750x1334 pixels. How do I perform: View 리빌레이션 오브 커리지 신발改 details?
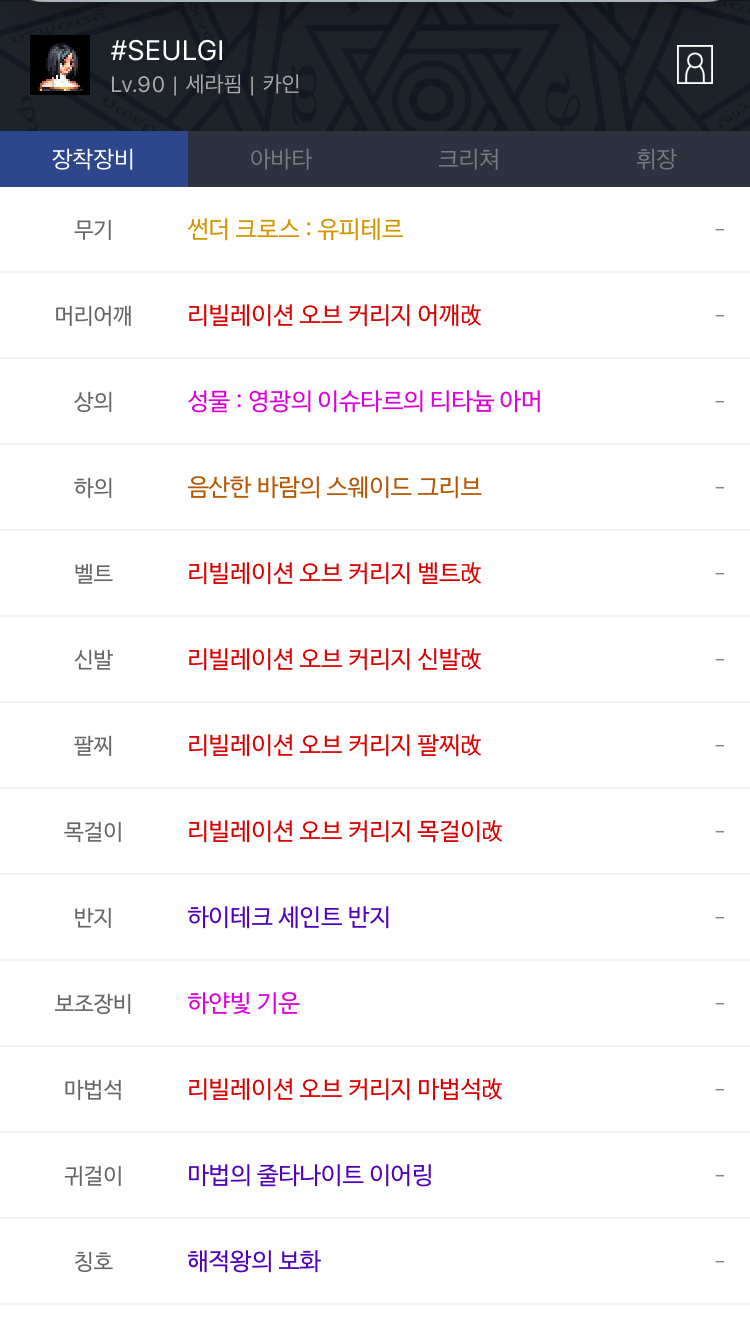334,659
